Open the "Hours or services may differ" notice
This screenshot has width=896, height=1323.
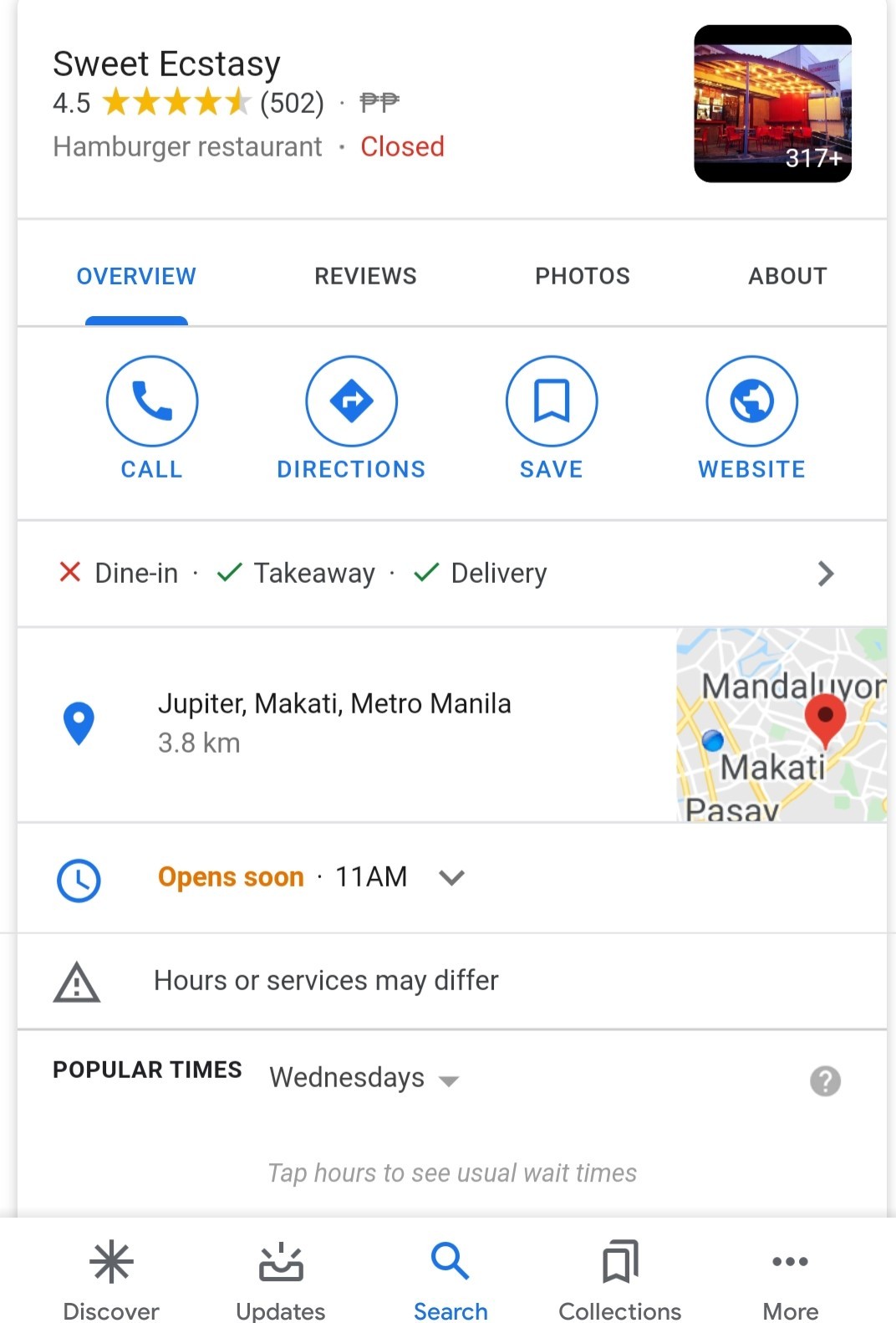click(x=326, y=980)
